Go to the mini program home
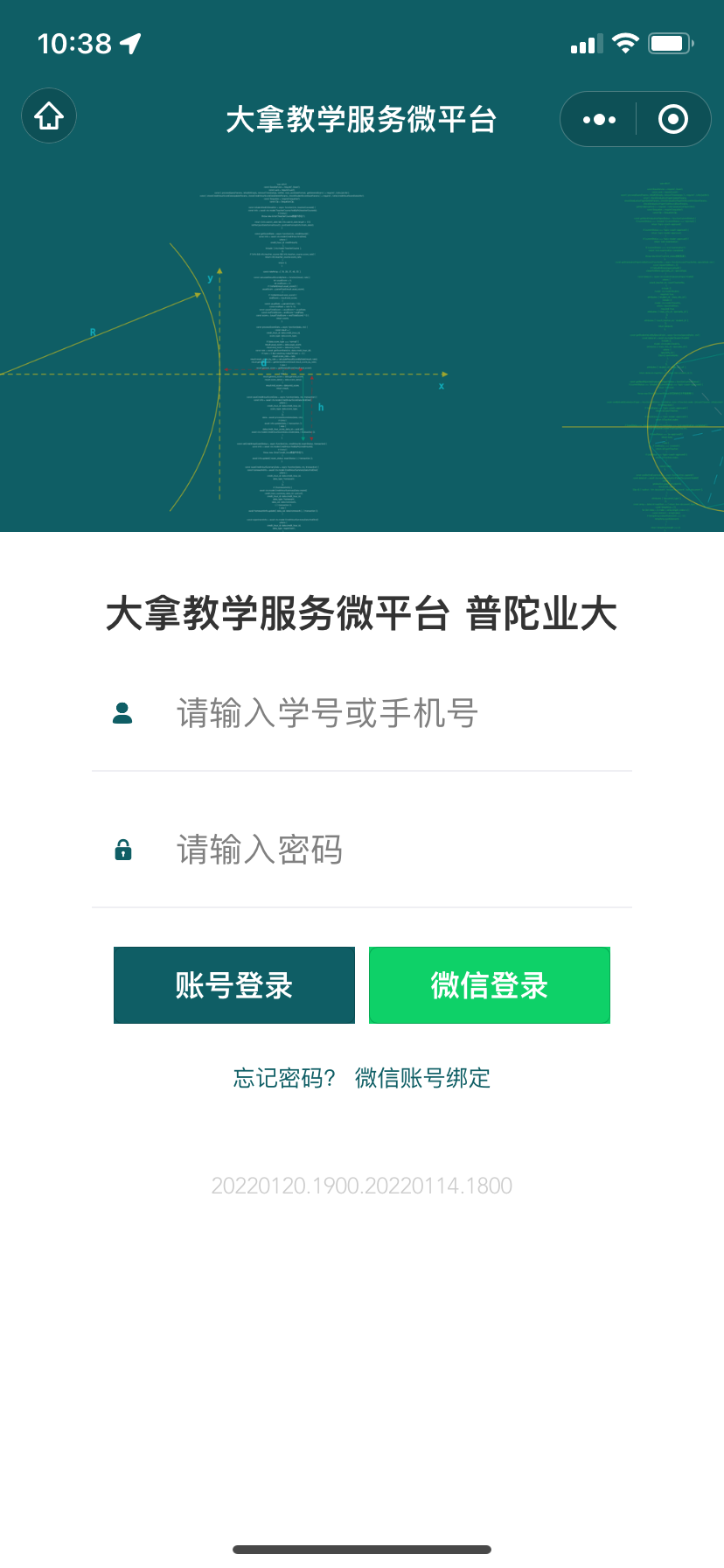The height and width of the screenshot is (1568, 724). [x=49, y=116]
